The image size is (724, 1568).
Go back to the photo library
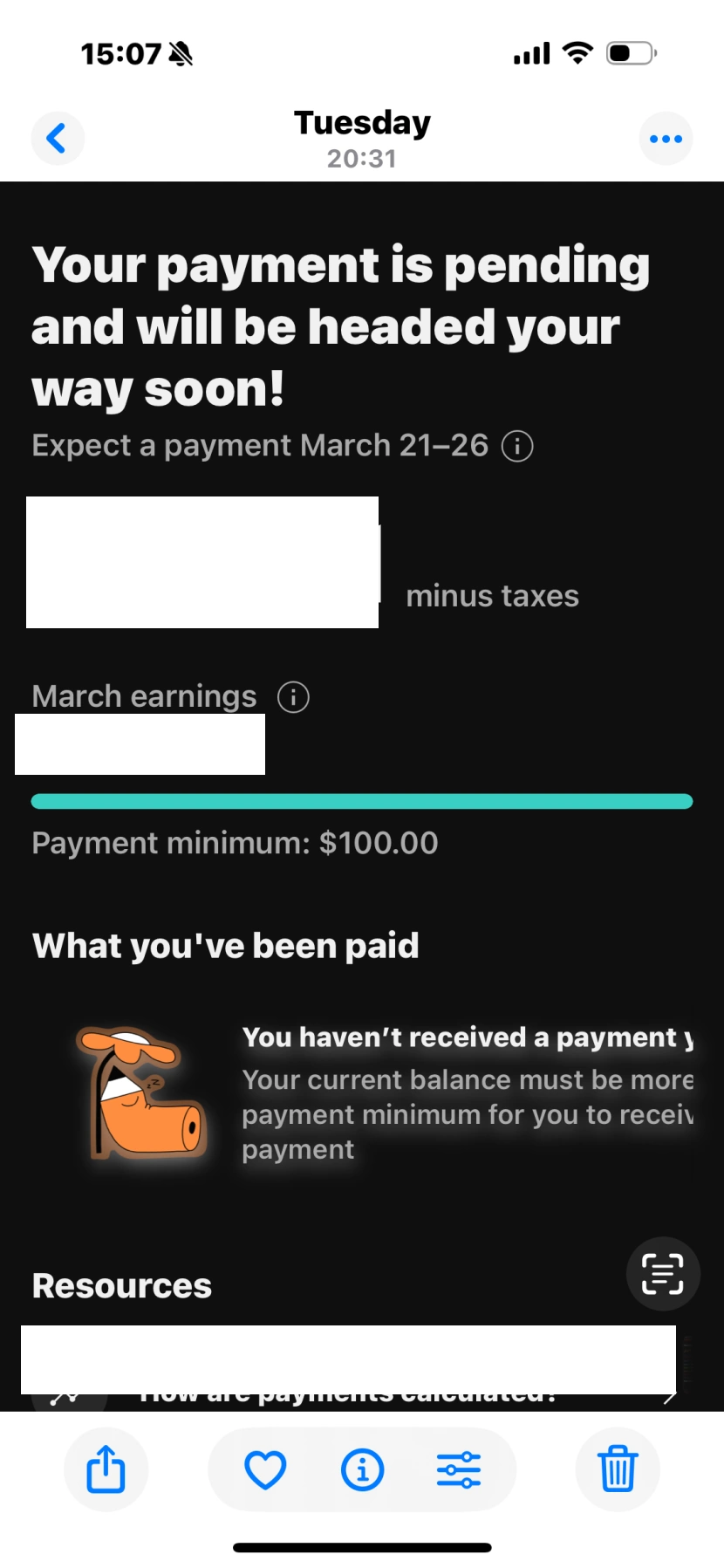coord(58,138)
